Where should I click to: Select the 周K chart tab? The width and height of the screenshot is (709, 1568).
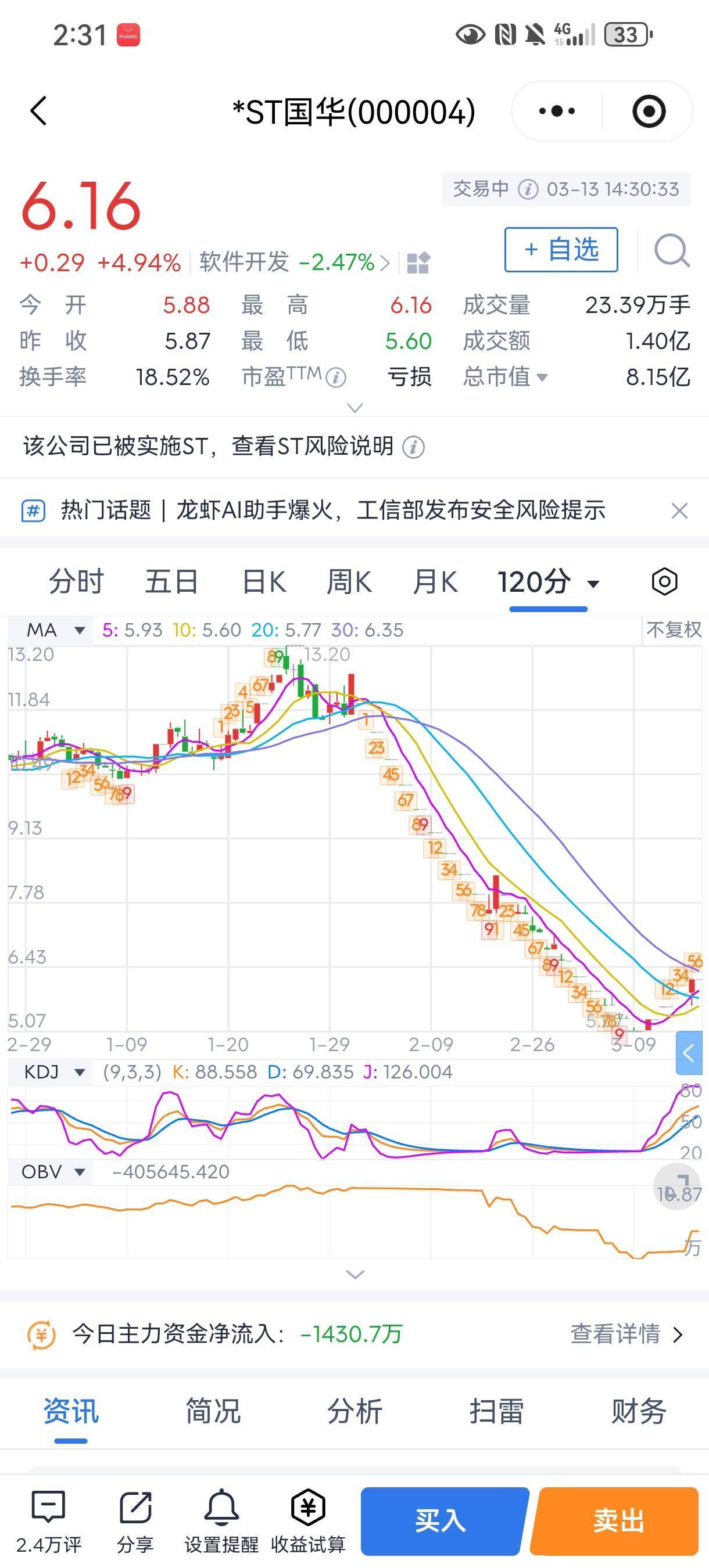point(349,581)
